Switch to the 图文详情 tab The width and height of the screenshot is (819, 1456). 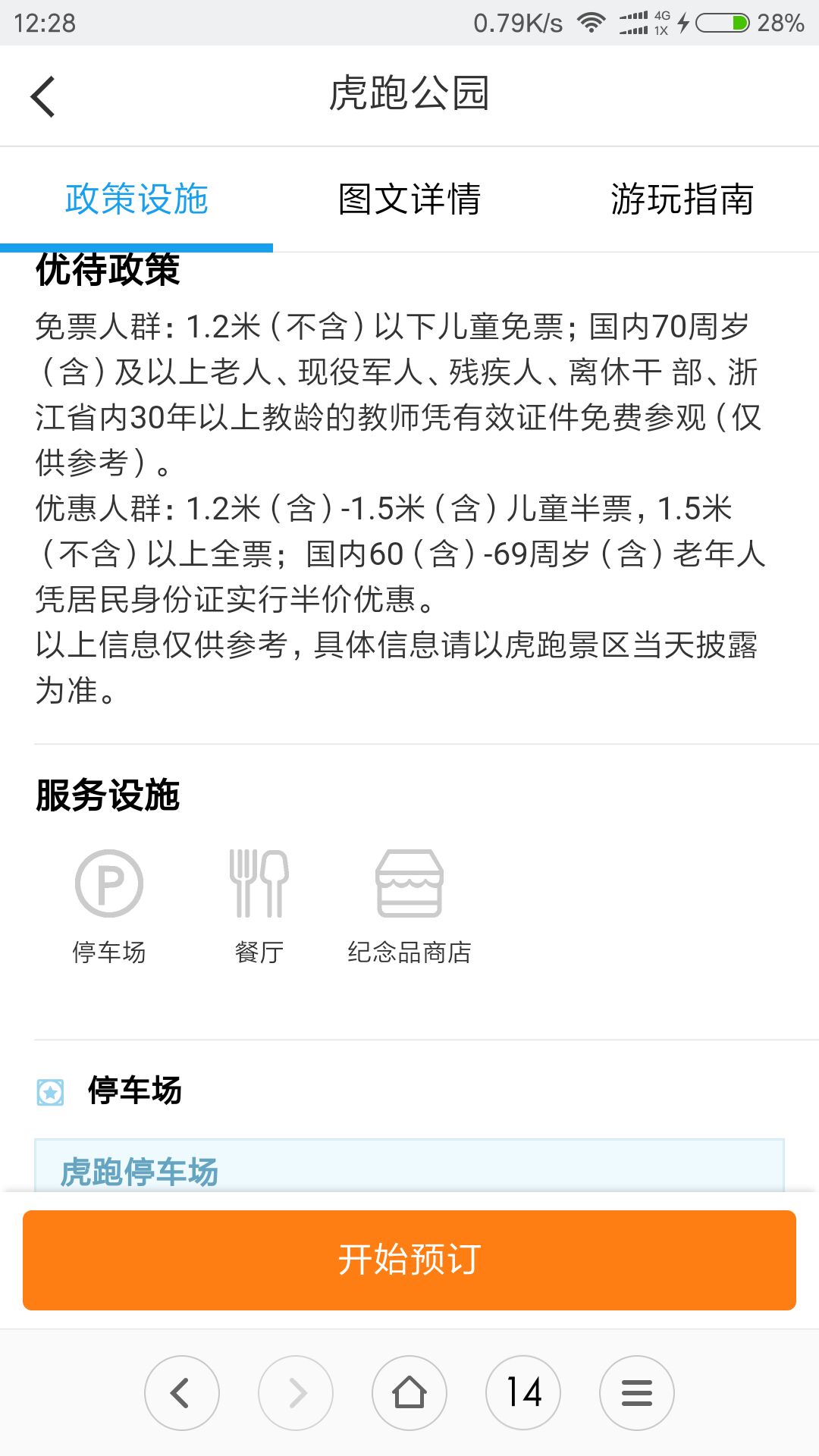pyautogui.click(x=409, y=199)
